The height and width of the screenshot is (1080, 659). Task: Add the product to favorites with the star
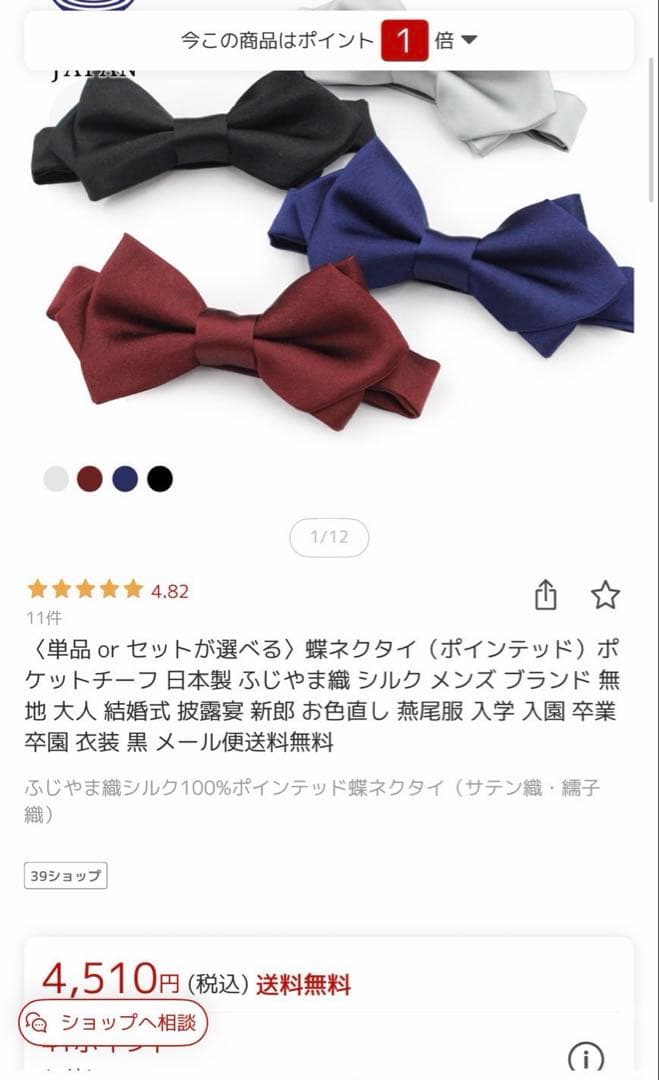(605, 595)
